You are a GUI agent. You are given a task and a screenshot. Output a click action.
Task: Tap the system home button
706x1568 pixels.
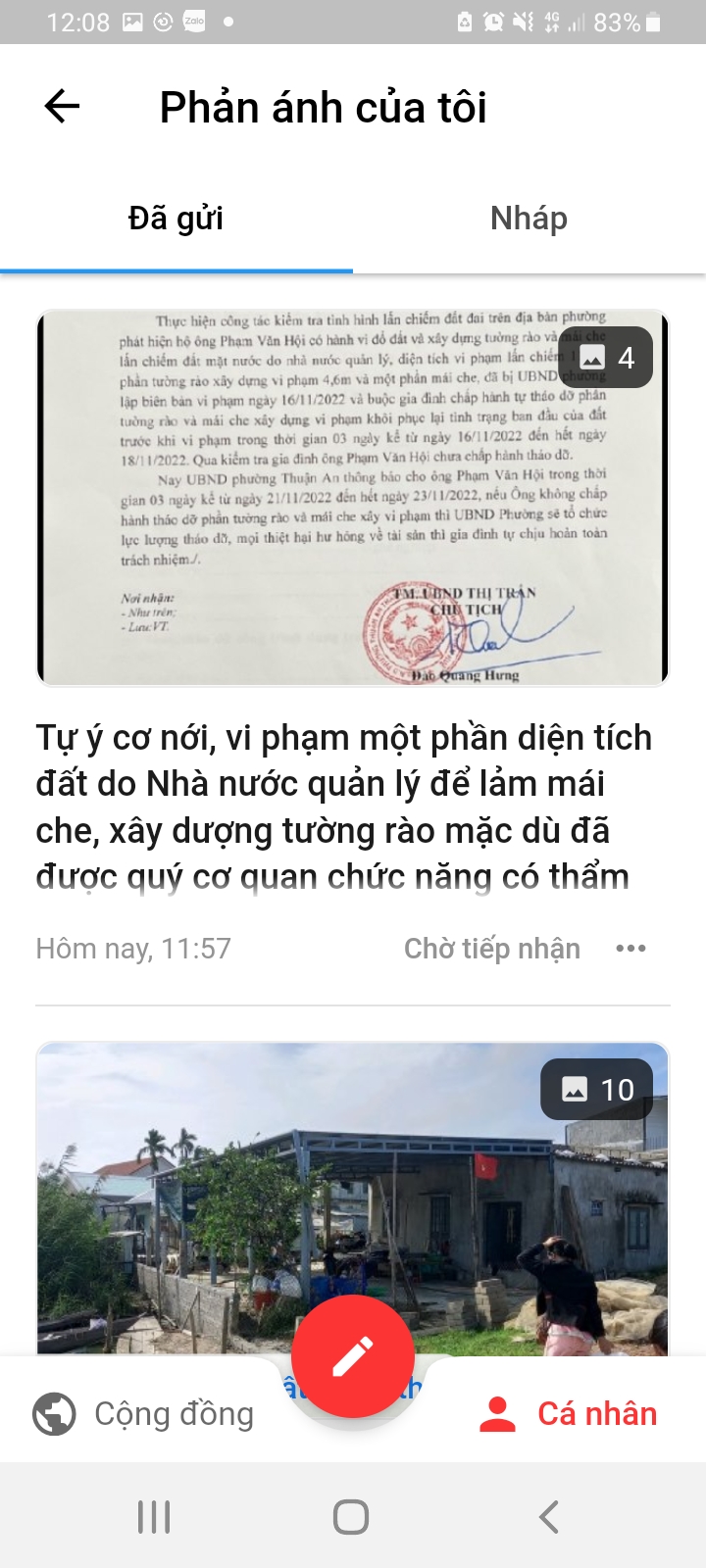[351, 1517]
